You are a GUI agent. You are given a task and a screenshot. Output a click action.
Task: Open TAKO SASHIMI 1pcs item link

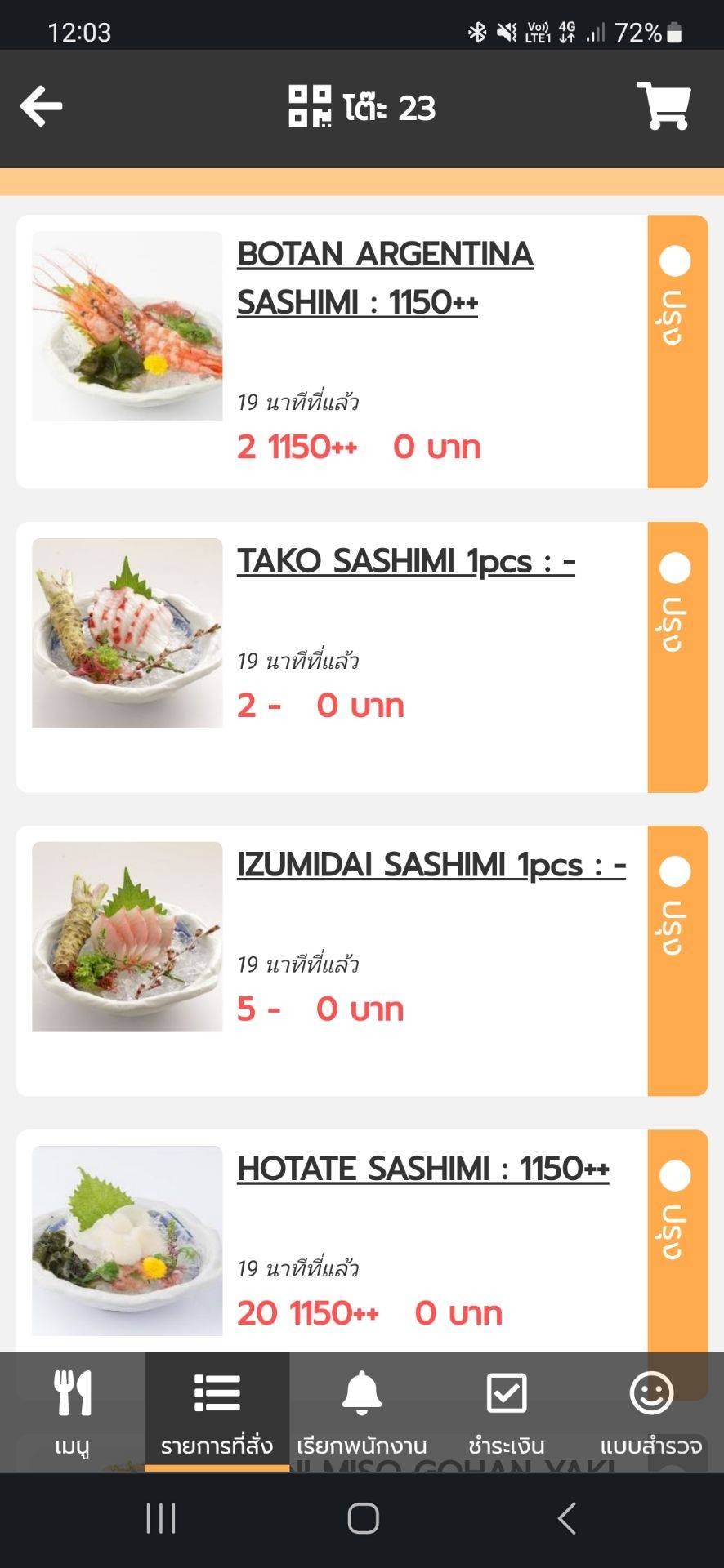click(x=405, y=561)
